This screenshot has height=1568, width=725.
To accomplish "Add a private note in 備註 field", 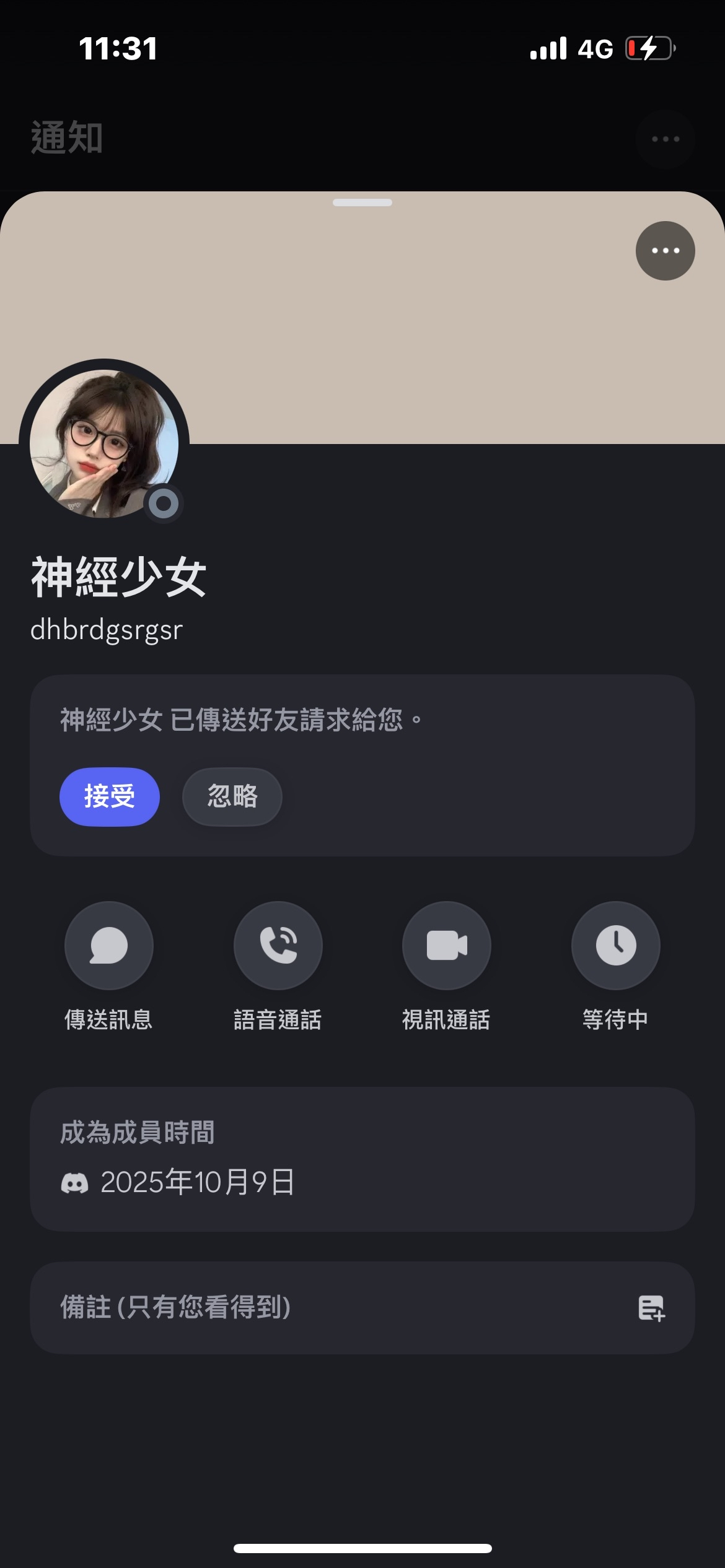I will point(362,1308).
